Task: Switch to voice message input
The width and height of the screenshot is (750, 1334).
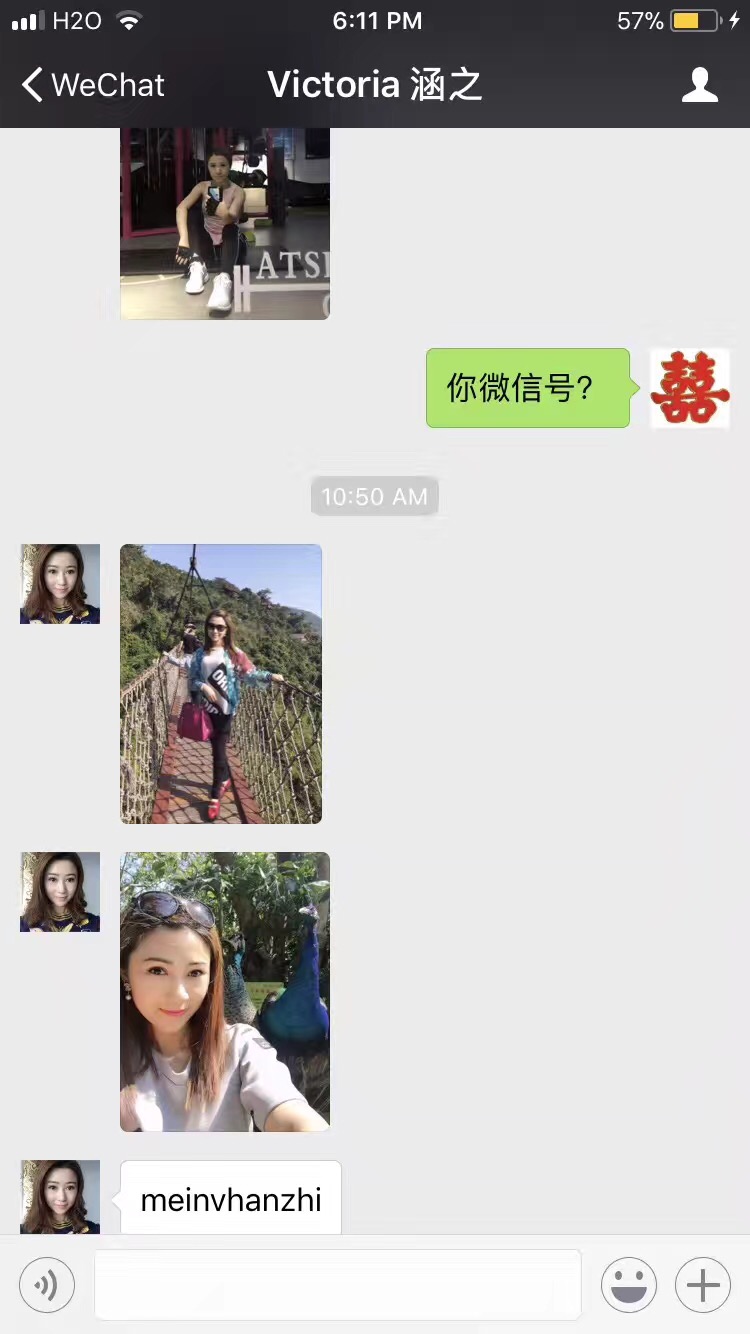Action: [x=47, y=1284]
